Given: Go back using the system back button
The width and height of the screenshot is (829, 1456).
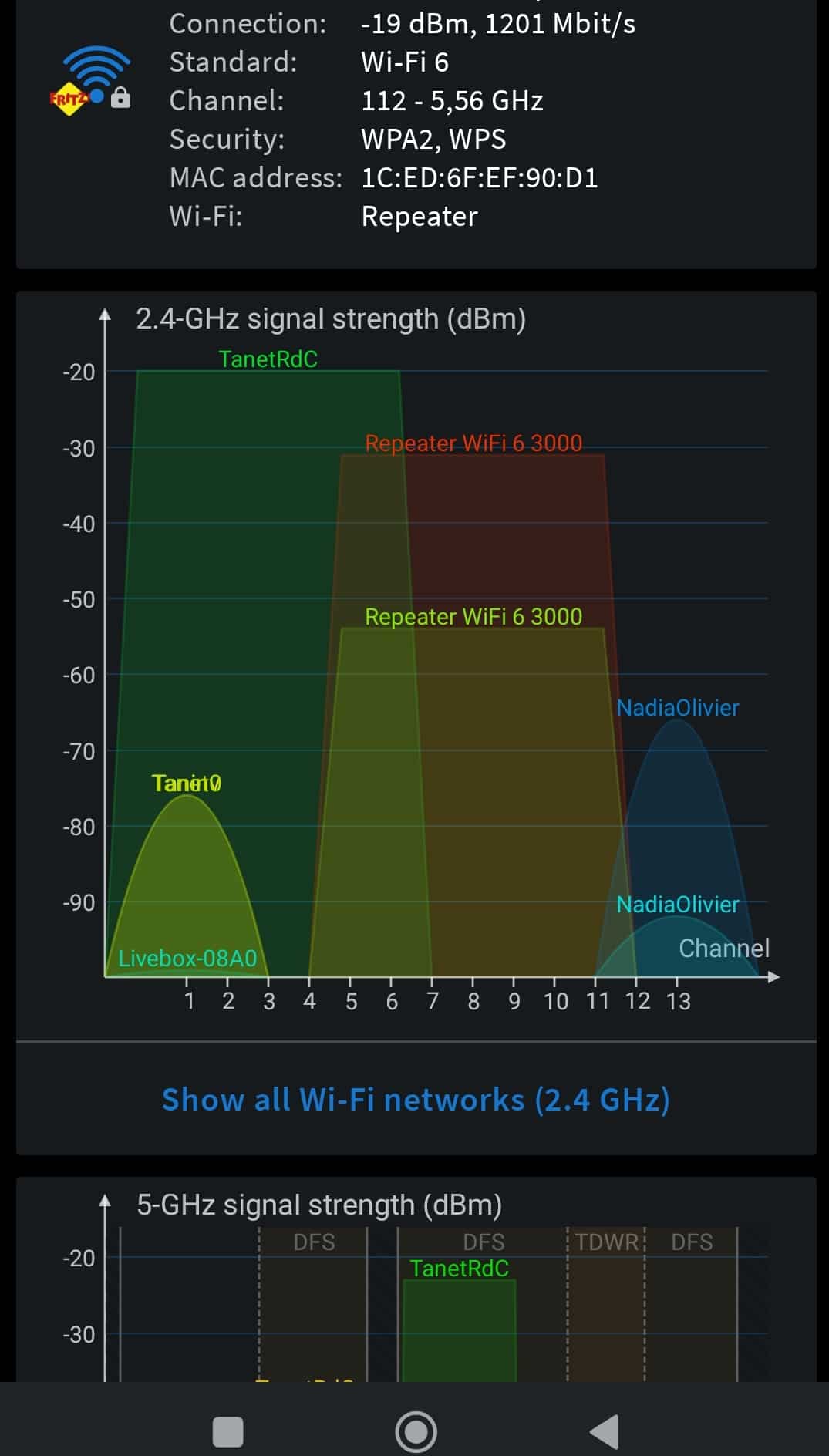Looking at the screenshot, I should tap(605, 1431).
